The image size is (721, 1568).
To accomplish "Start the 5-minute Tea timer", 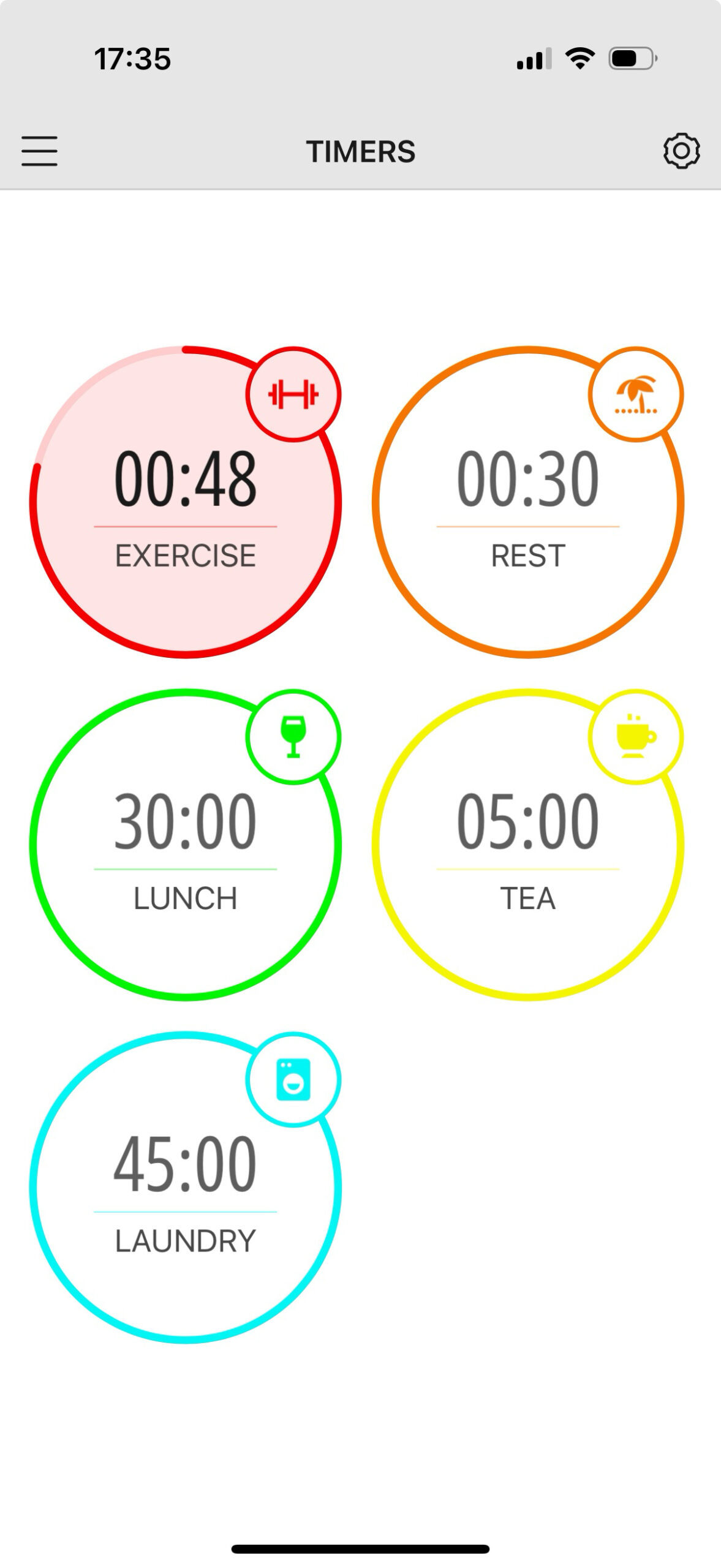I will pyautogui.click(x=527, y=845).
